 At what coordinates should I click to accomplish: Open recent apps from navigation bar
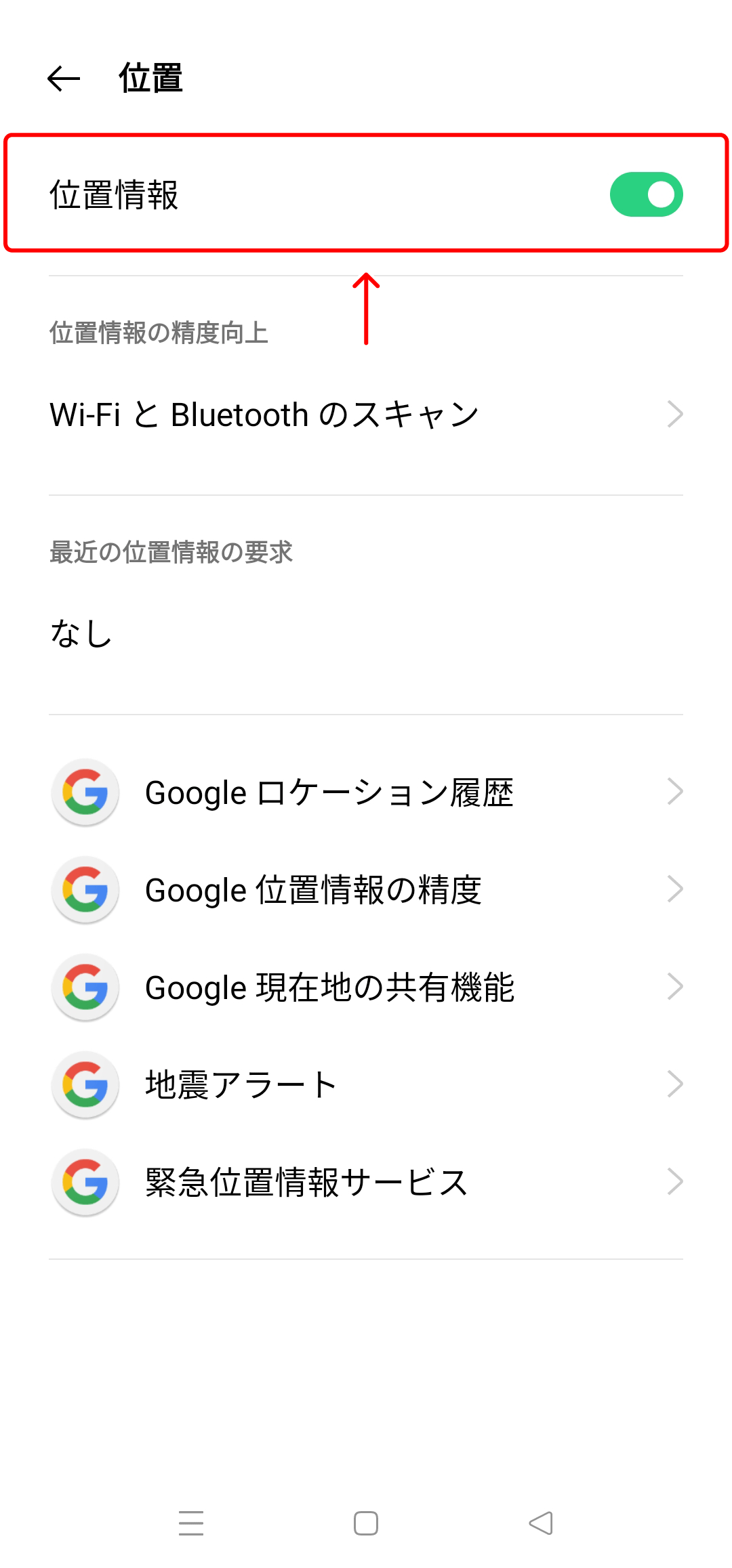[x=191, y=1524]
